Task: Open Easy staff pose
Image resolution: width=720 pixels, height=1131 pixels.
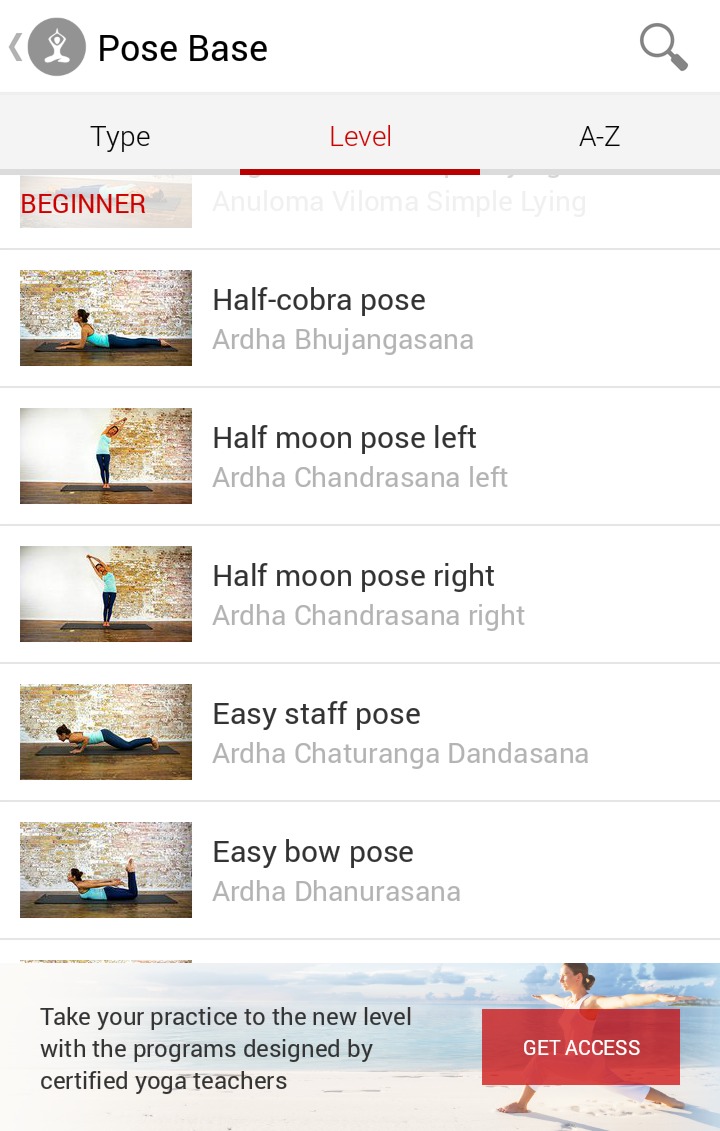Action: coord(360,733)
